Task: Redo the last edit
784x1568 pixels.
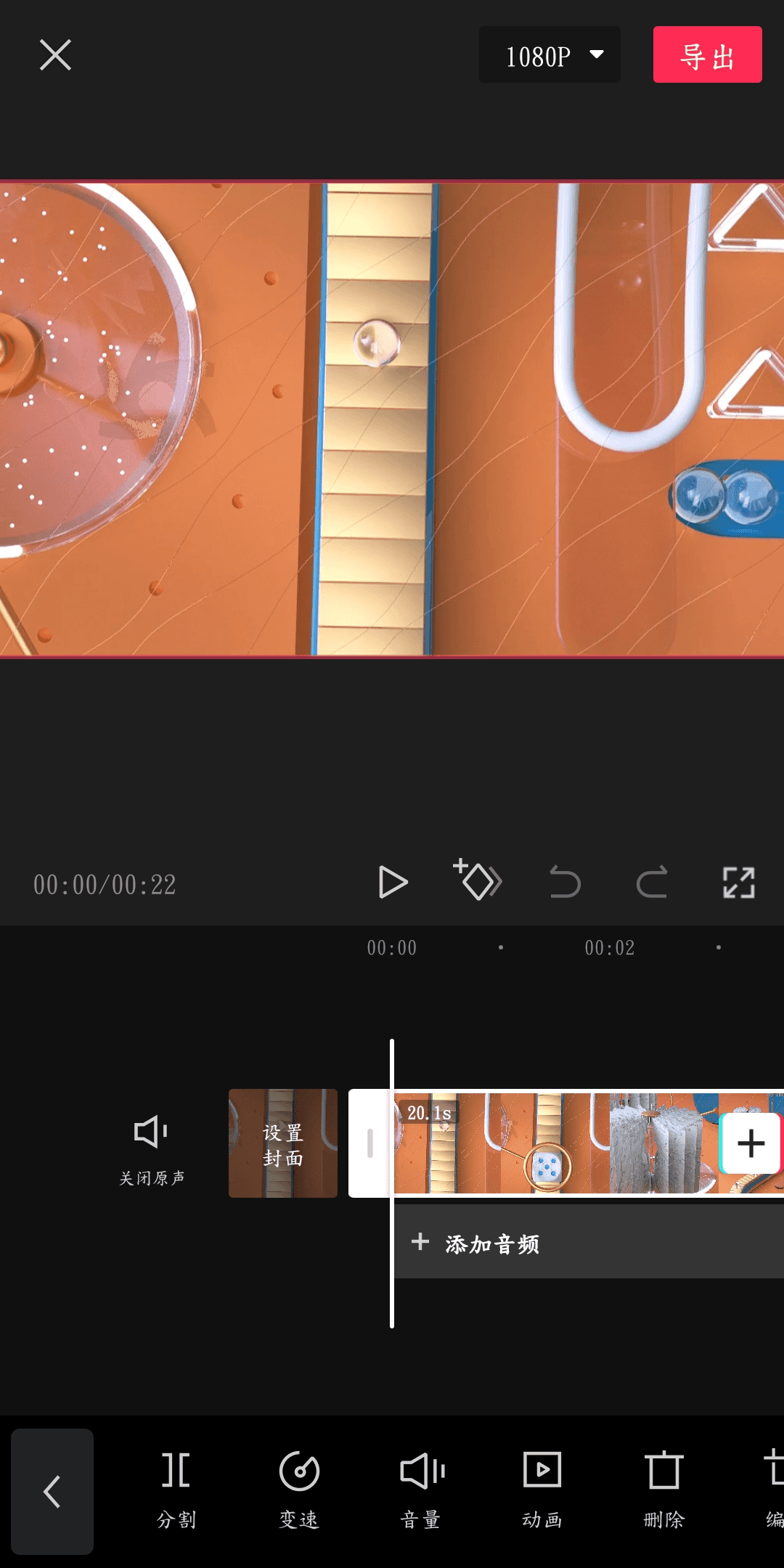Action: tap(652, 883)
